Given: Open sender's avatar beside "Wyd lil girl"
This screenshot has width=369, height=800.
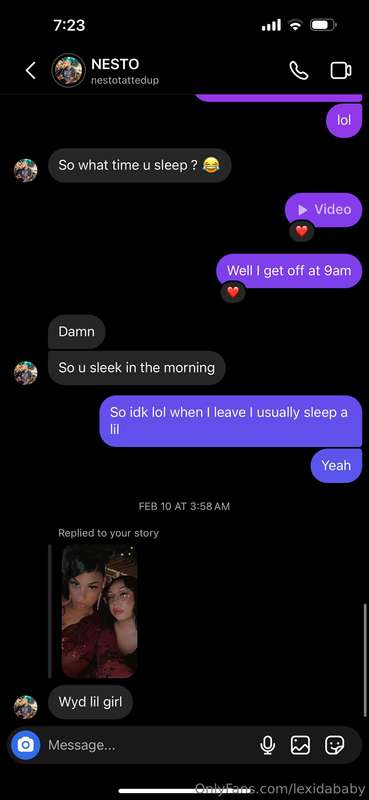Looking at the screenshot, I should tap(25, 707).
